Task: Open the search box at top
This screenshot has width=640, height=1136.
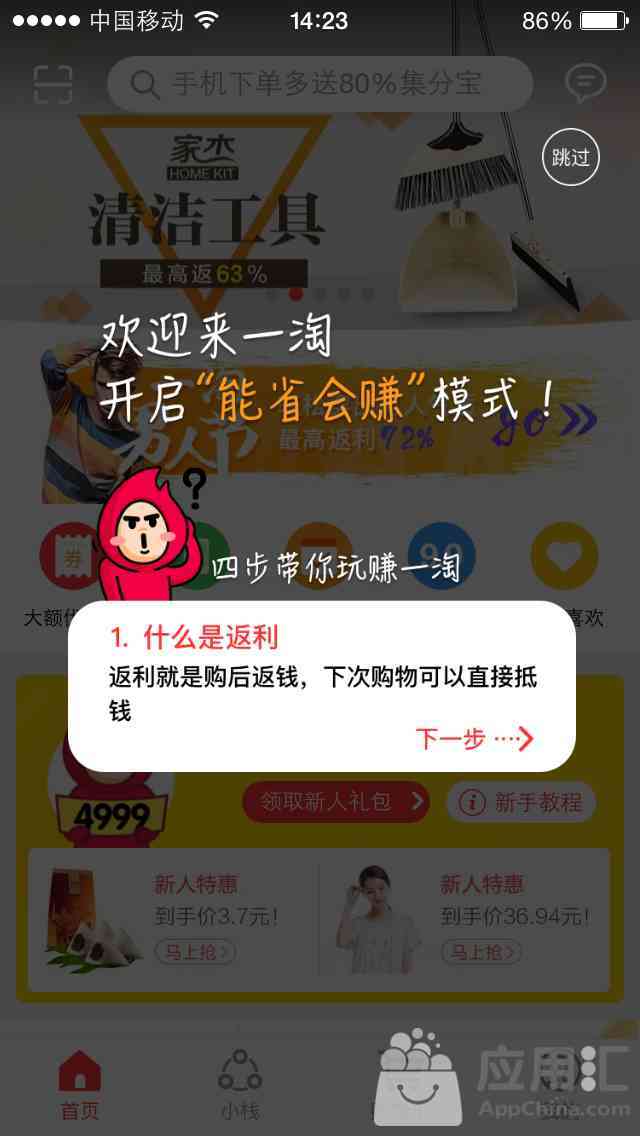Action: pyautogui.click(x=320, y=84)
